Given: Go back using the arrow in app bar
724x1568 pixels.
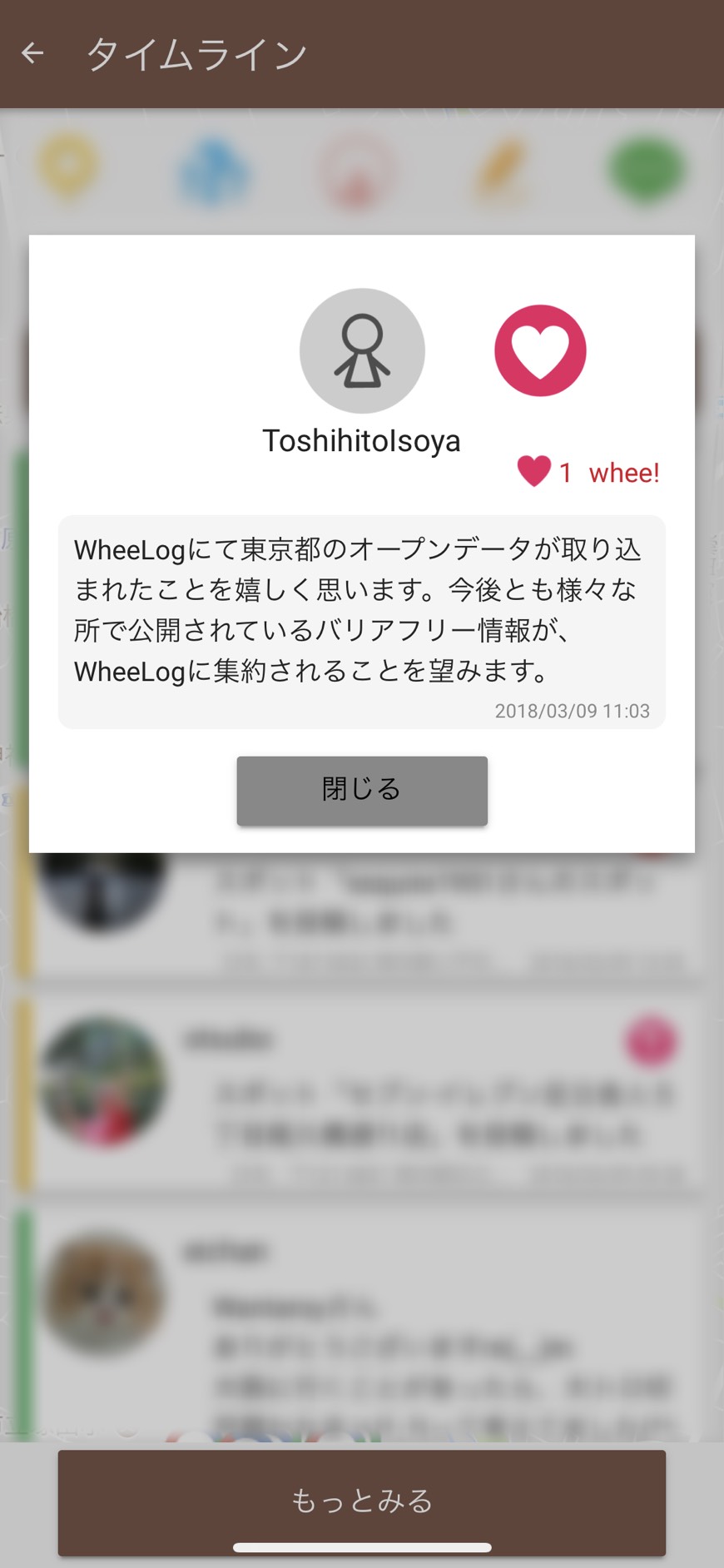Looking at the screenshot, I should (32, 53).
